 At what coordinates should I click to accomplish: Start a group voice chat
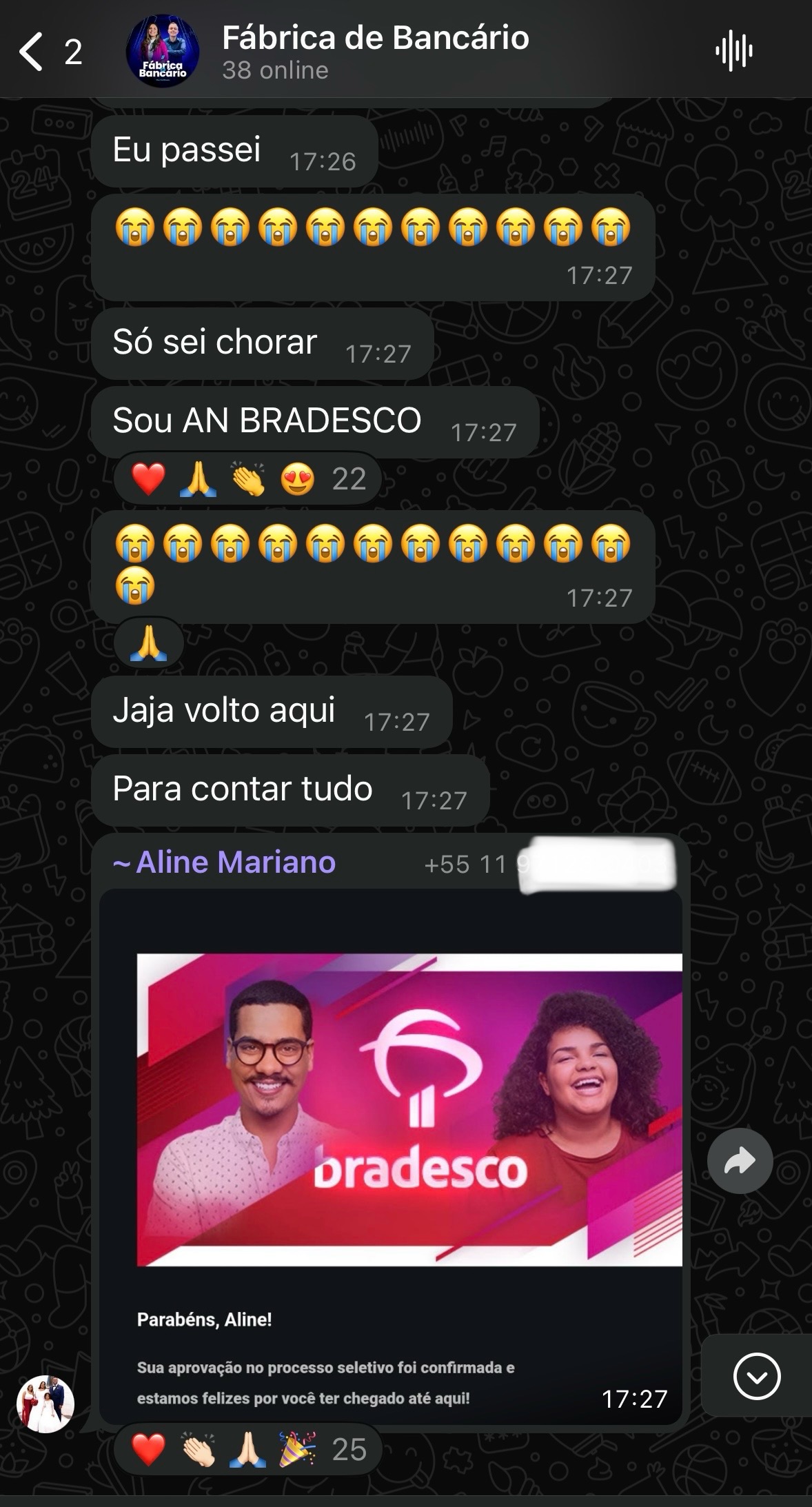tap(733, 52)
